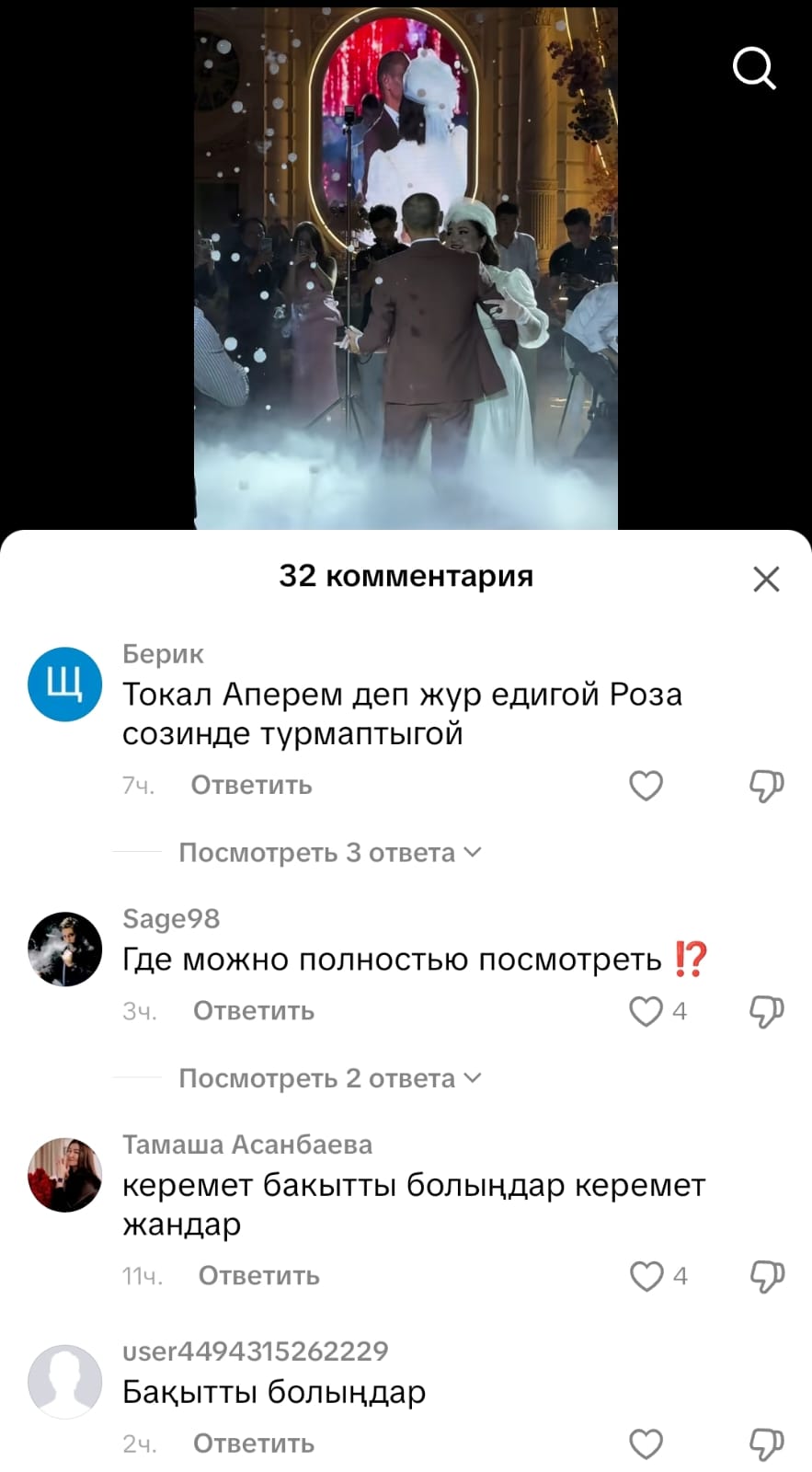The image size is (812, 1472).
Task: Dislike Sage98's comment
Action: coord(766,1010)
